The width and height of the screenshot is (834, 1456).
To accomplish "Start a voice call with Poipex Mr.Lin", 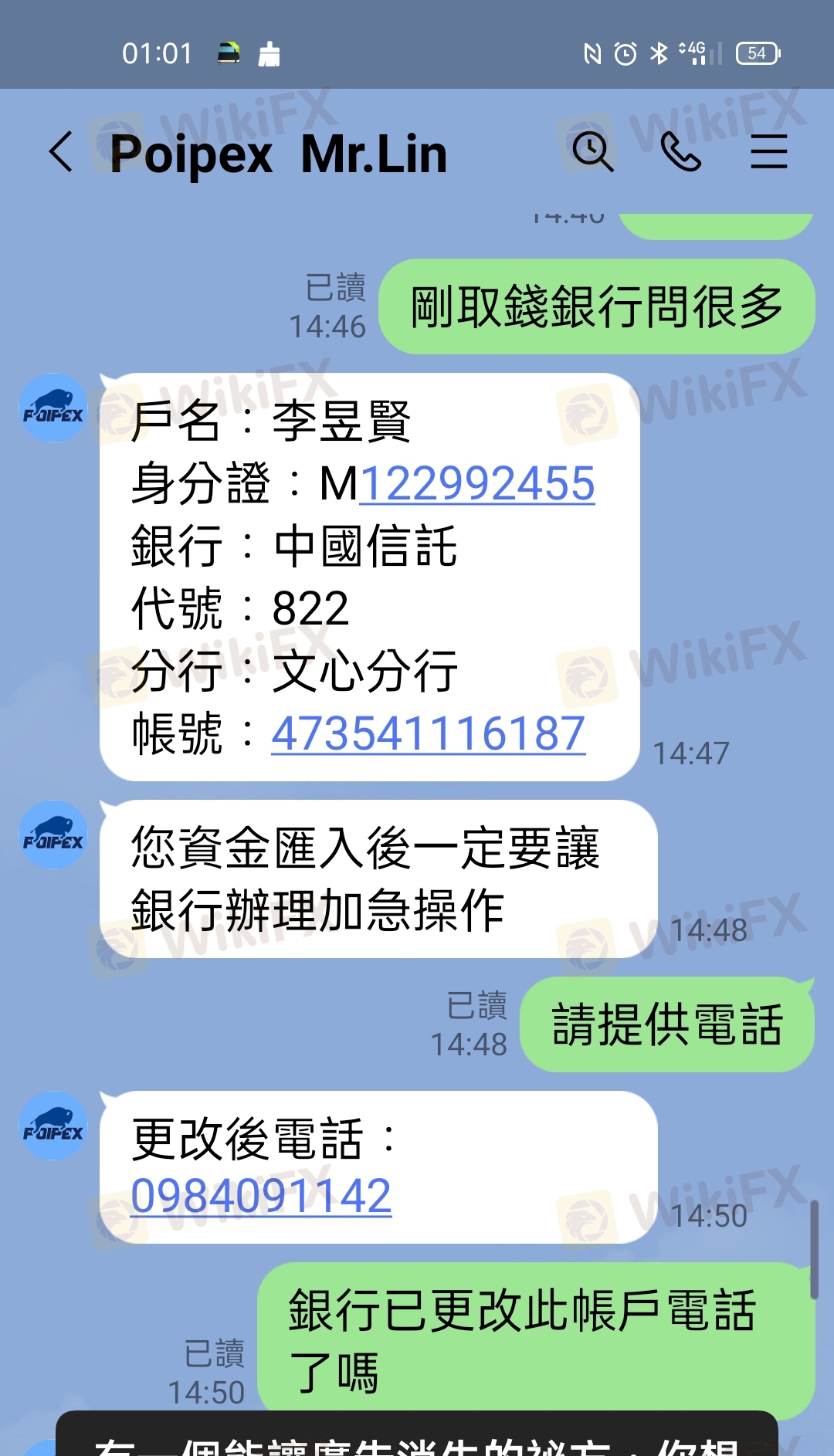I will (x=681, y=151).
